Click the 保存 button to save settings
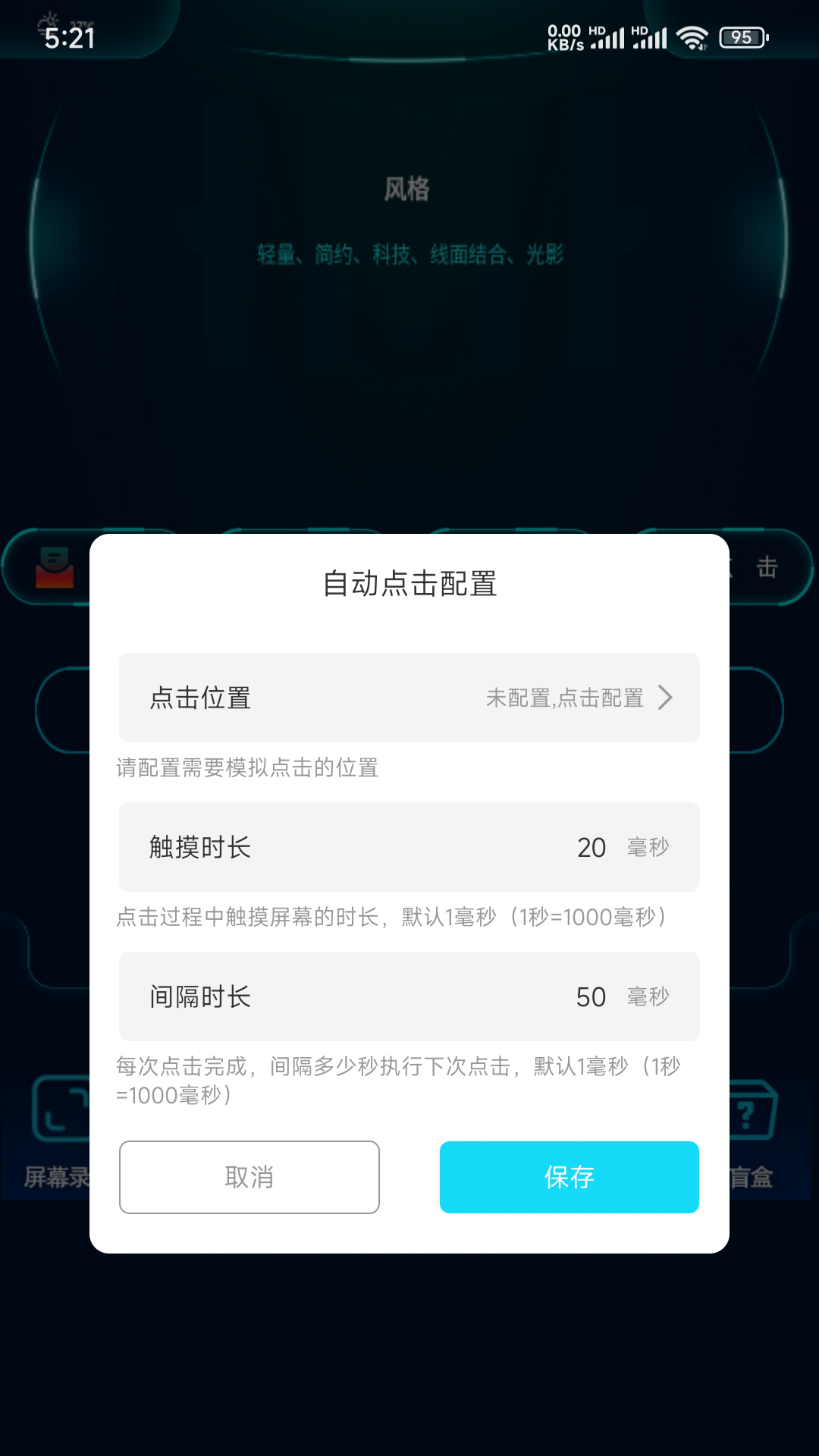Screen dimensions: 819x1456 pos(569,1177)
